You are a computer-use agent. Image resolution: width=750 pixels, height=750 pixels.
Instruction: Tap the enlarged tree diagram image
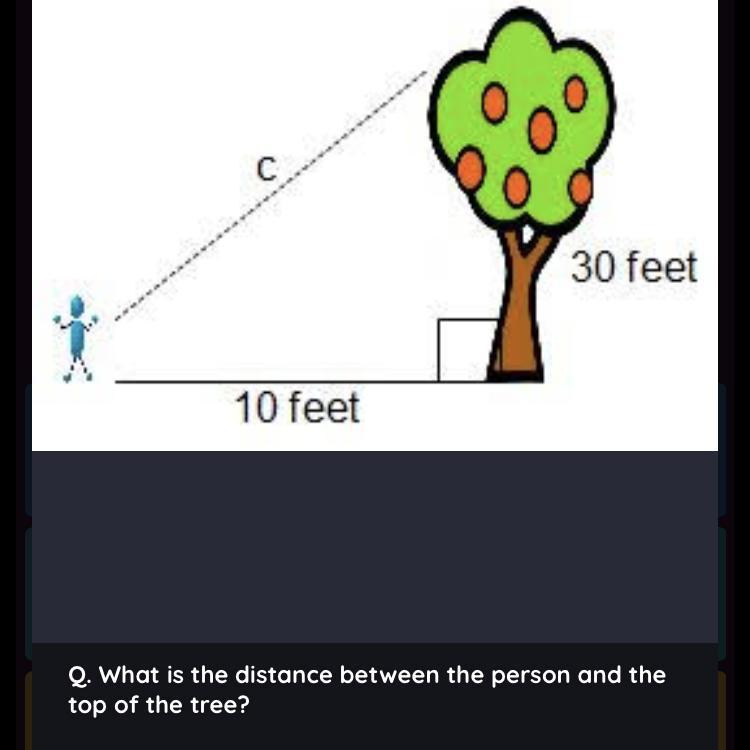point(375,225)
